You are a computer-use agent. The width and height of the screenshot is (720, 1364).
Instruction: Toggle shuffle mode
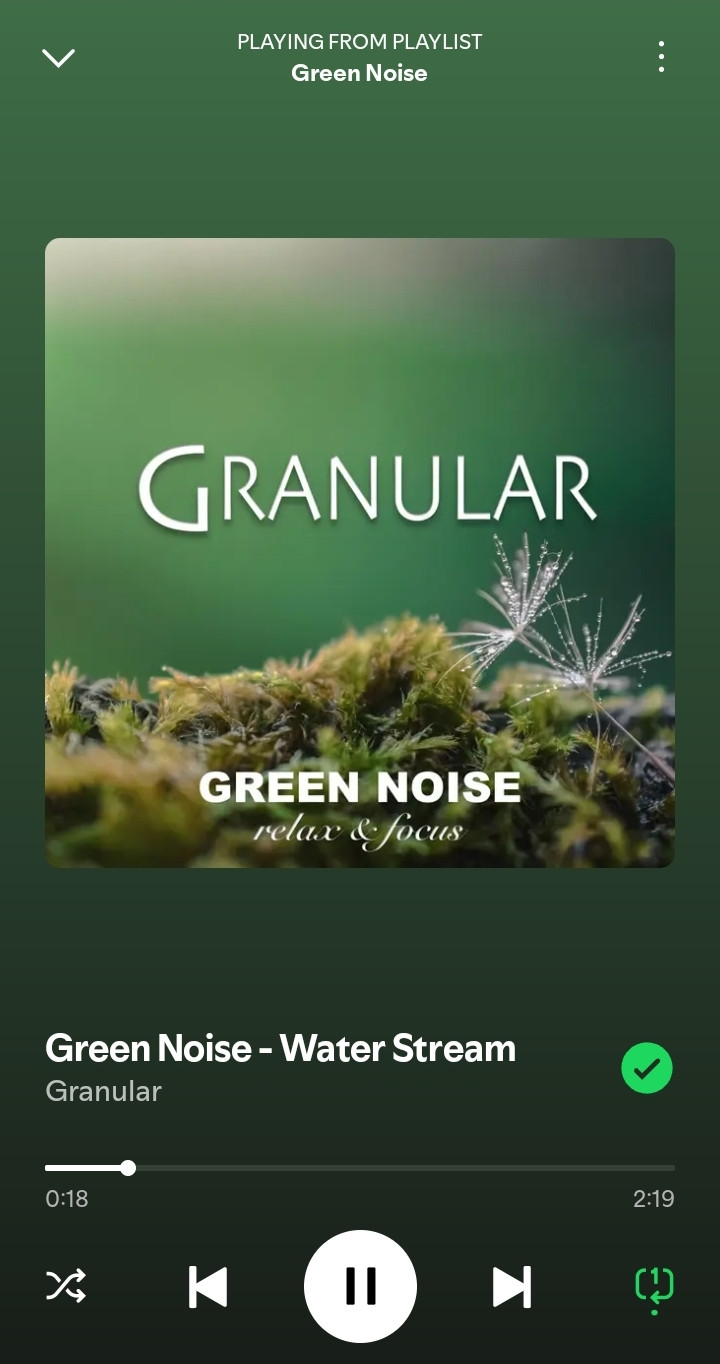tap(66, 1286)
